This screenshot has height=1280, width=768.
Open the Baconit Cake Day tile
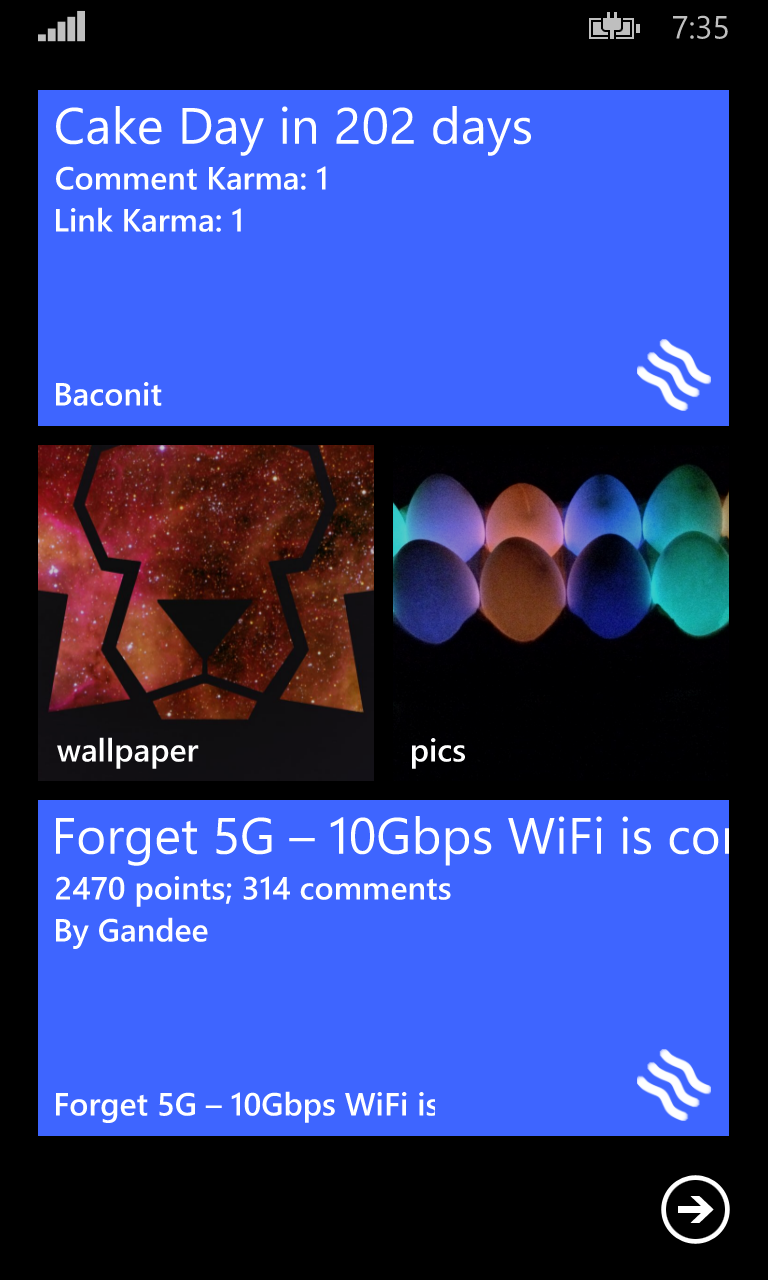click(x=383, y=258)
